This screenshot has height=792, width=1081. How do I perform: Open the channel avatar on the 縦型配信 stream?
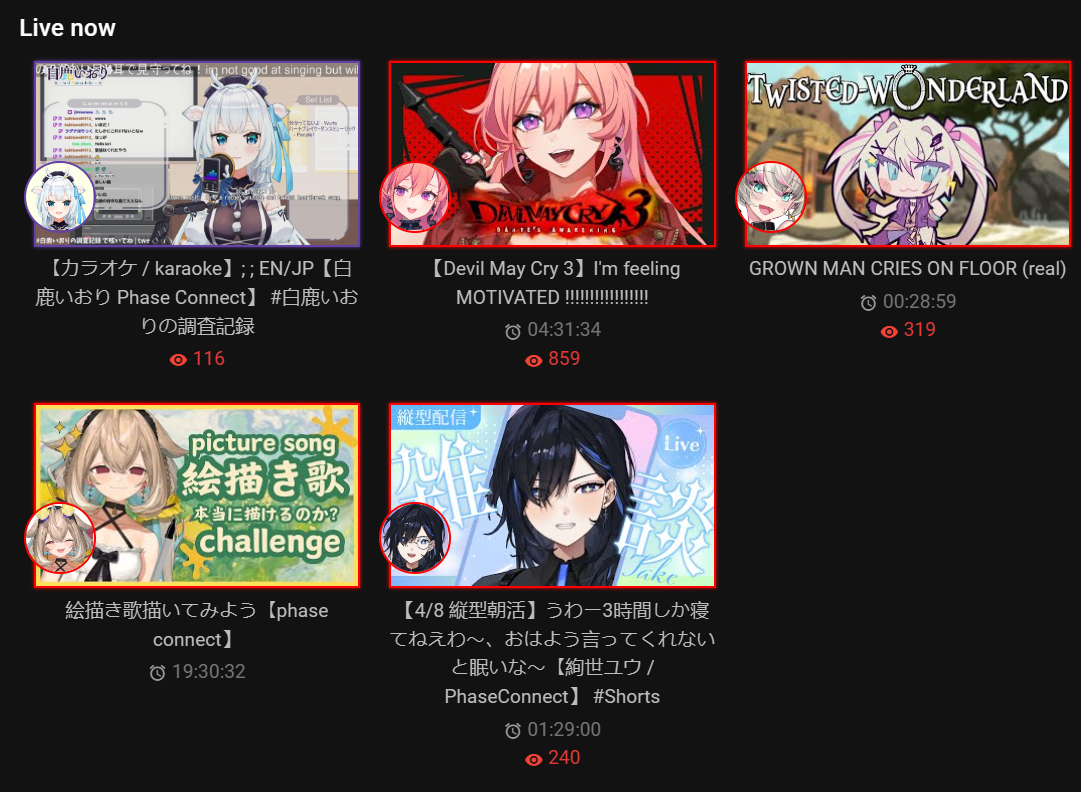point(415,538)
